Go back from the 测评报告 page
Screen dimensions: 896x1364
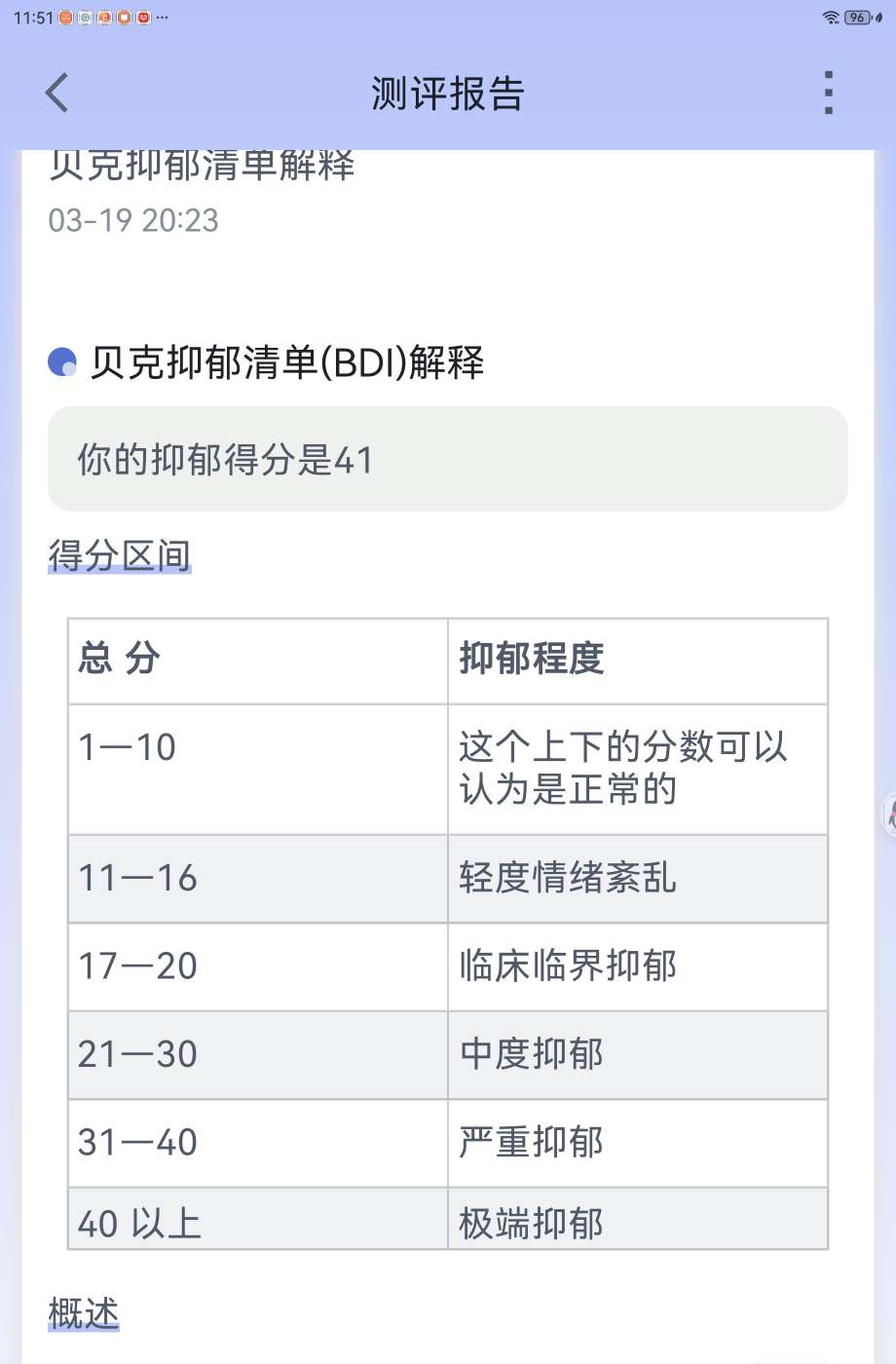click(x=56, y=94)
